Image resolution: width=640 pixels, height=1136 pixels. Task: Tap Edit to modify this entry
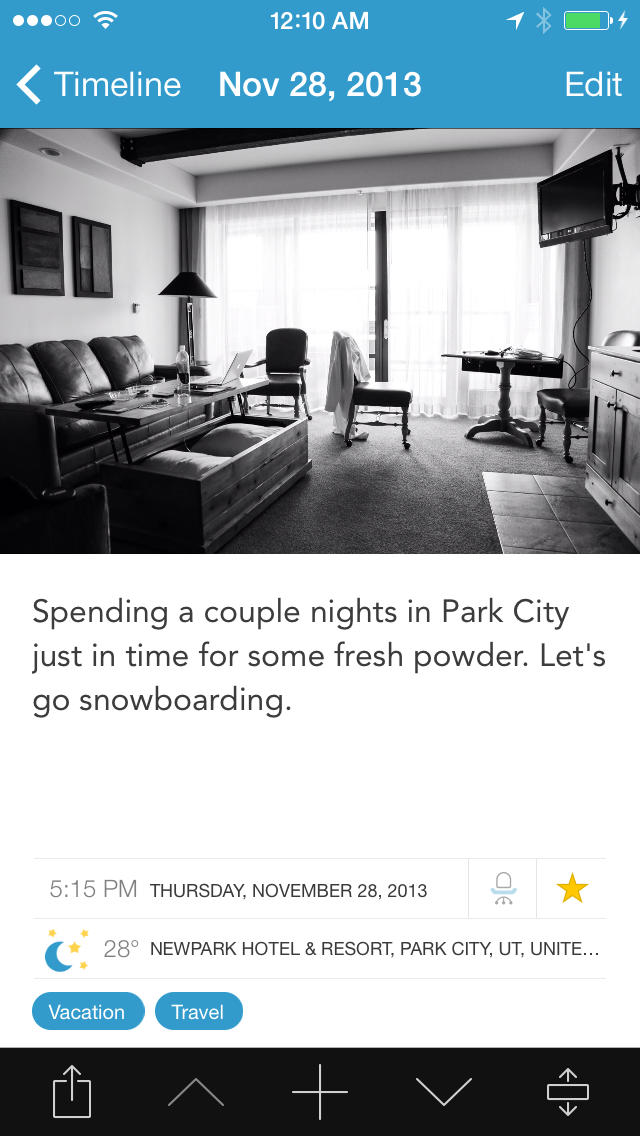(593, 85)
